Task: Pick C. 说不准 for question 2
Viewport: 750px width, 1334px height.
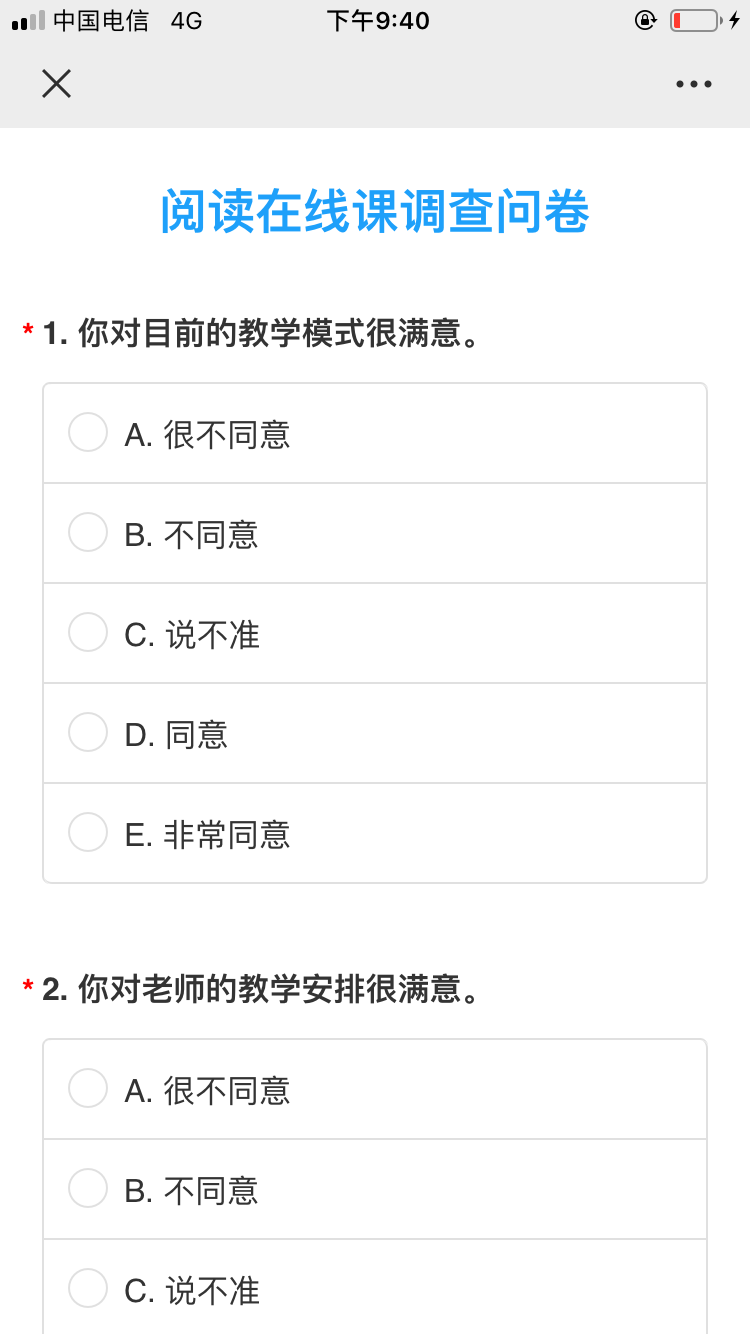Action: (x=375, y=1287)
